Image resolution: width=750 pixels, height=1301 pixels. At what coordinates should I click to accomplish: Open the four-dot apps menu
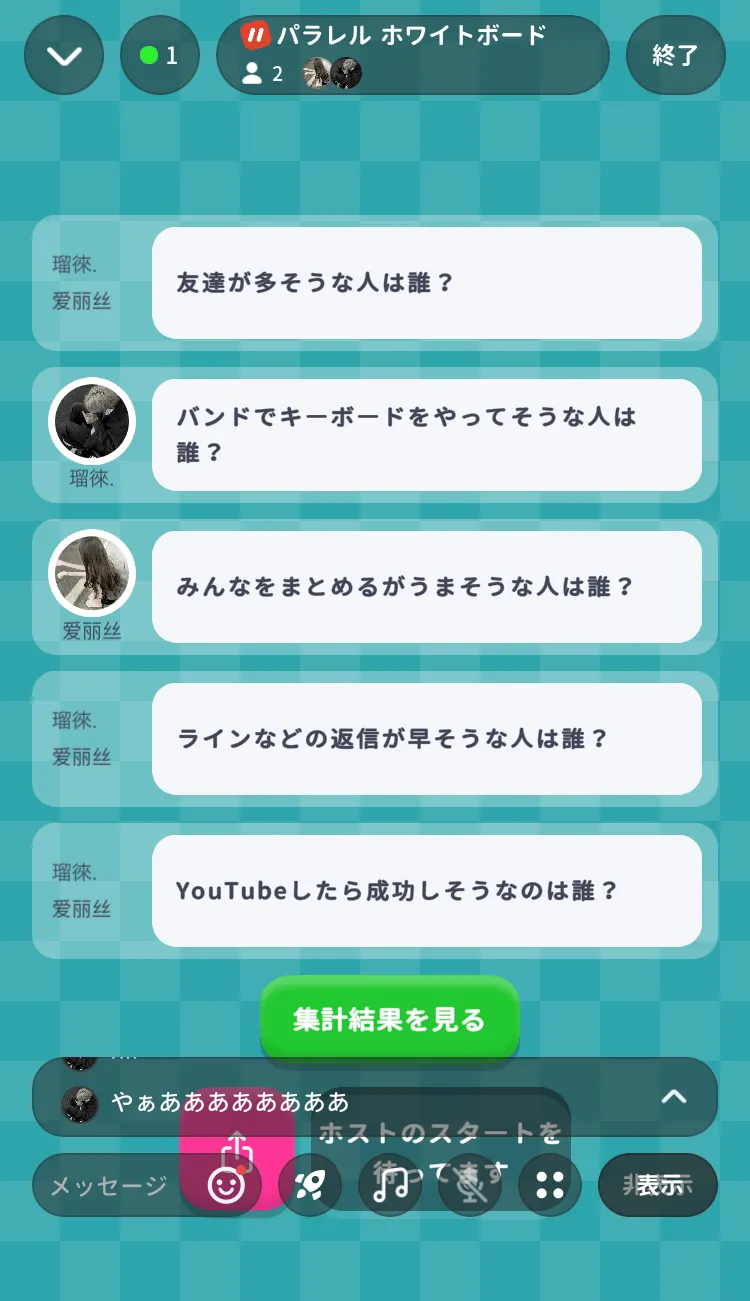pos(550,1186)
